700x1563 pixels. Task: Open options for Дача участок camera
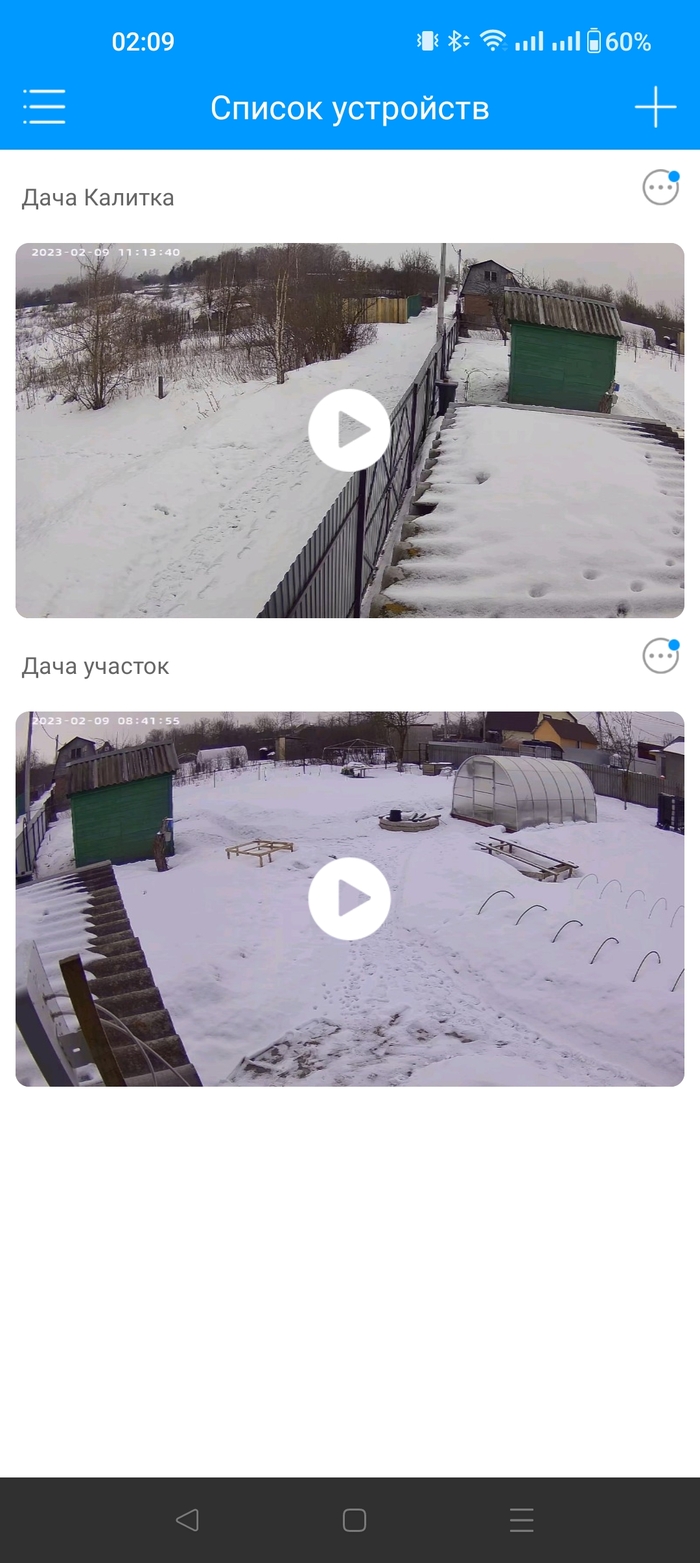pyautogui.click(x=660, y=656)
